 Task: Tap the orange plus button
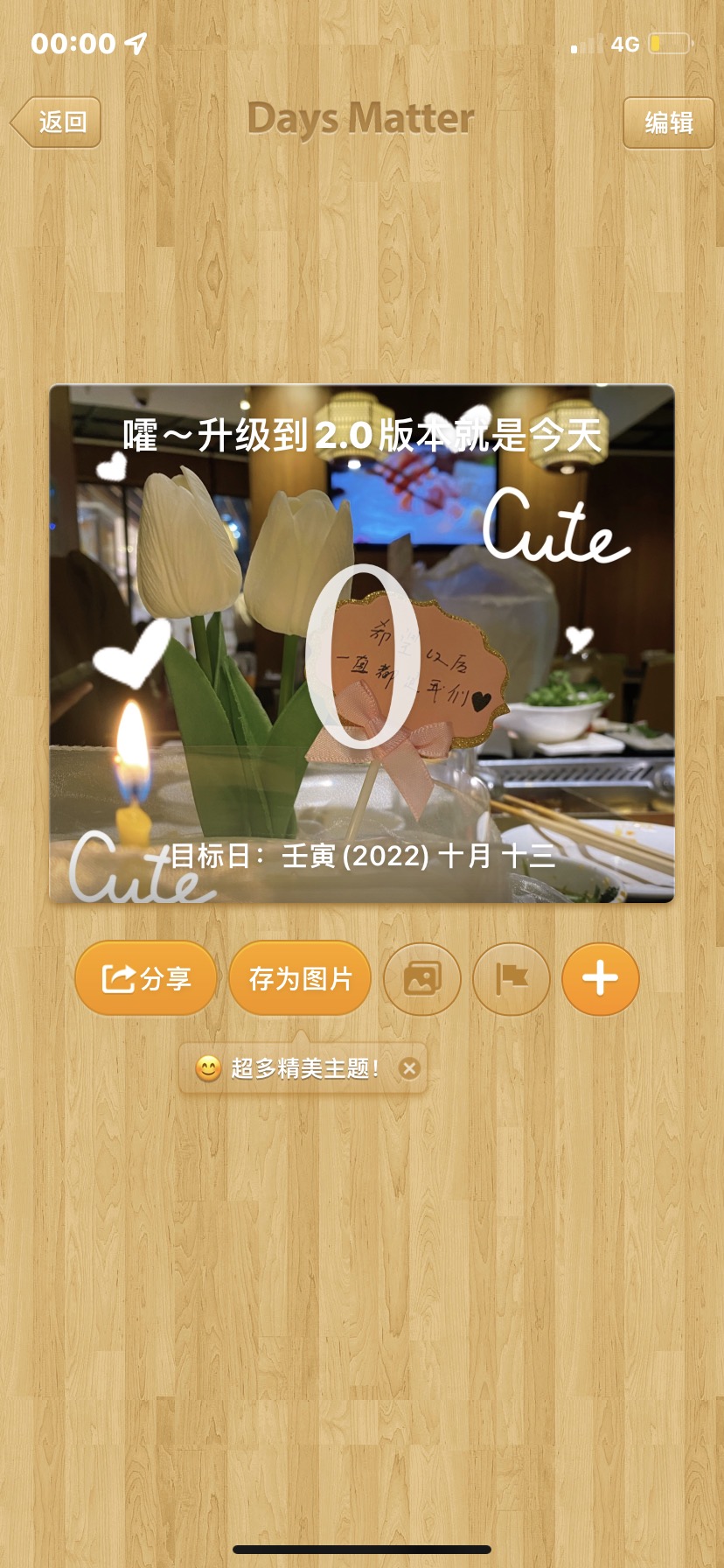[x=601, y=978]
